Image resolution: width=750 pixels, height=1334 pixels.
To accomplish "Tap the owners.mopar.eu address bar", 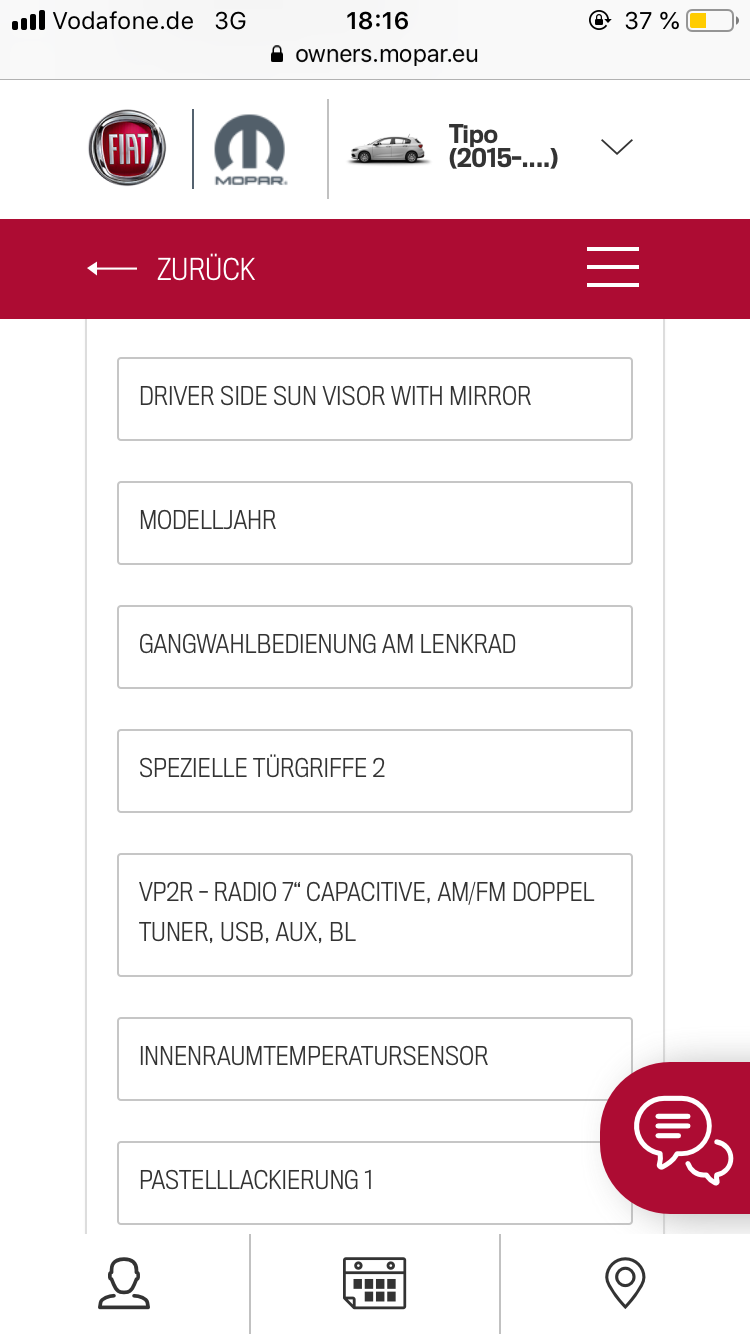I will [x=375, y=54].
